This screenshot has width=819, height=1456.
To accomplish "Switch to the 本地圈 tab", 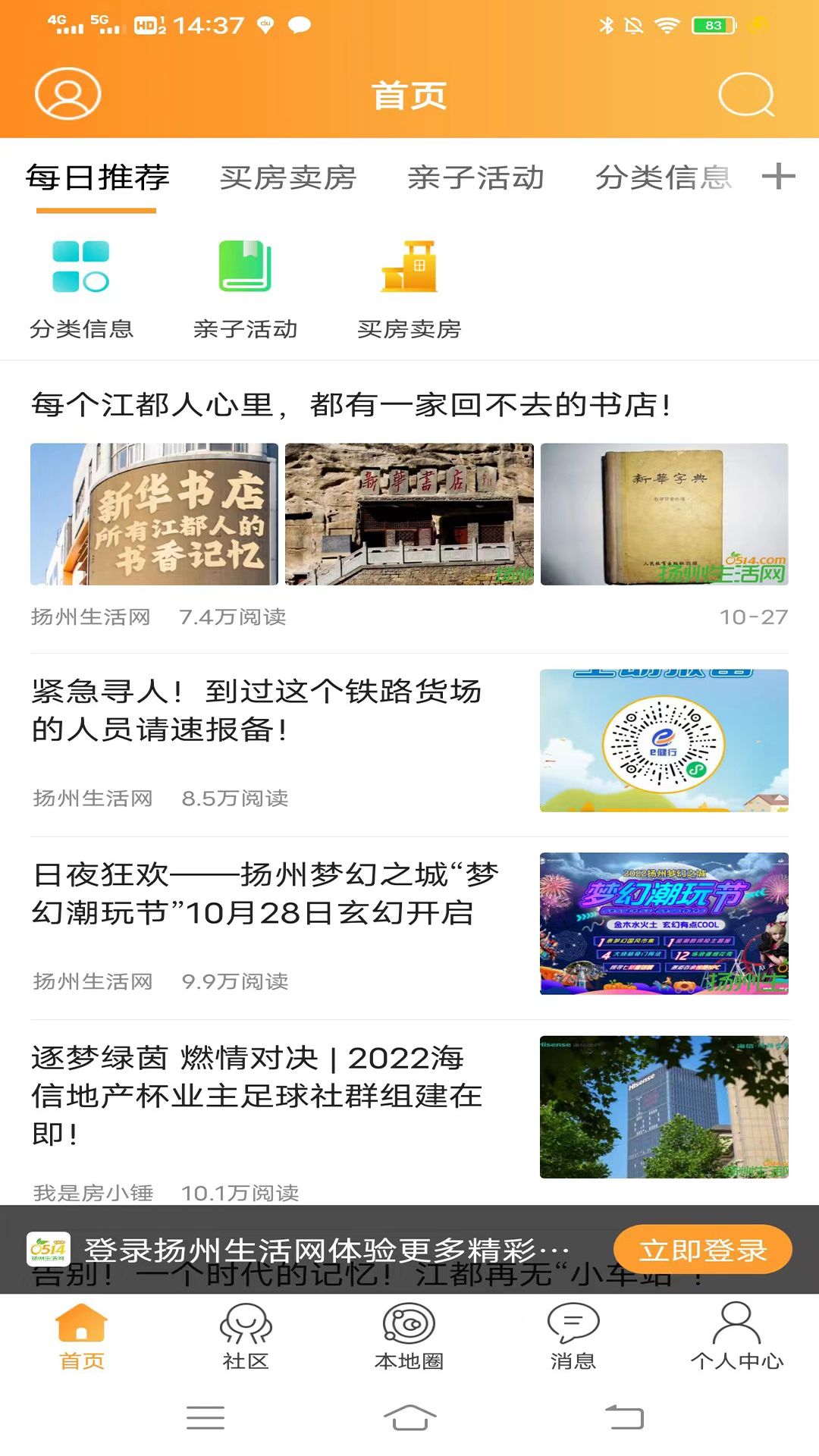I will click(x=409, y=1337).
